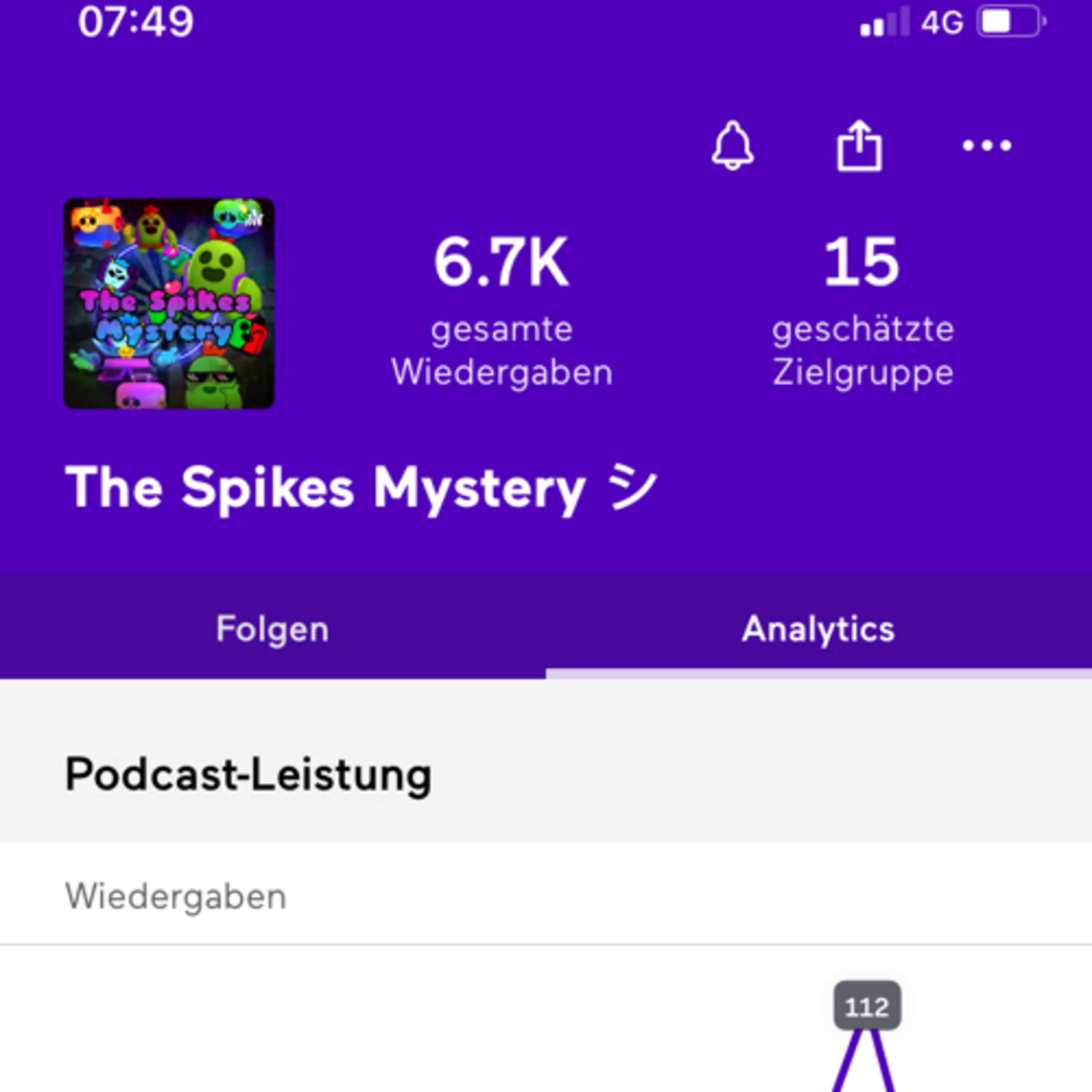
Task: Tap the 112 data point on the chart
Action: point(867,1007)
